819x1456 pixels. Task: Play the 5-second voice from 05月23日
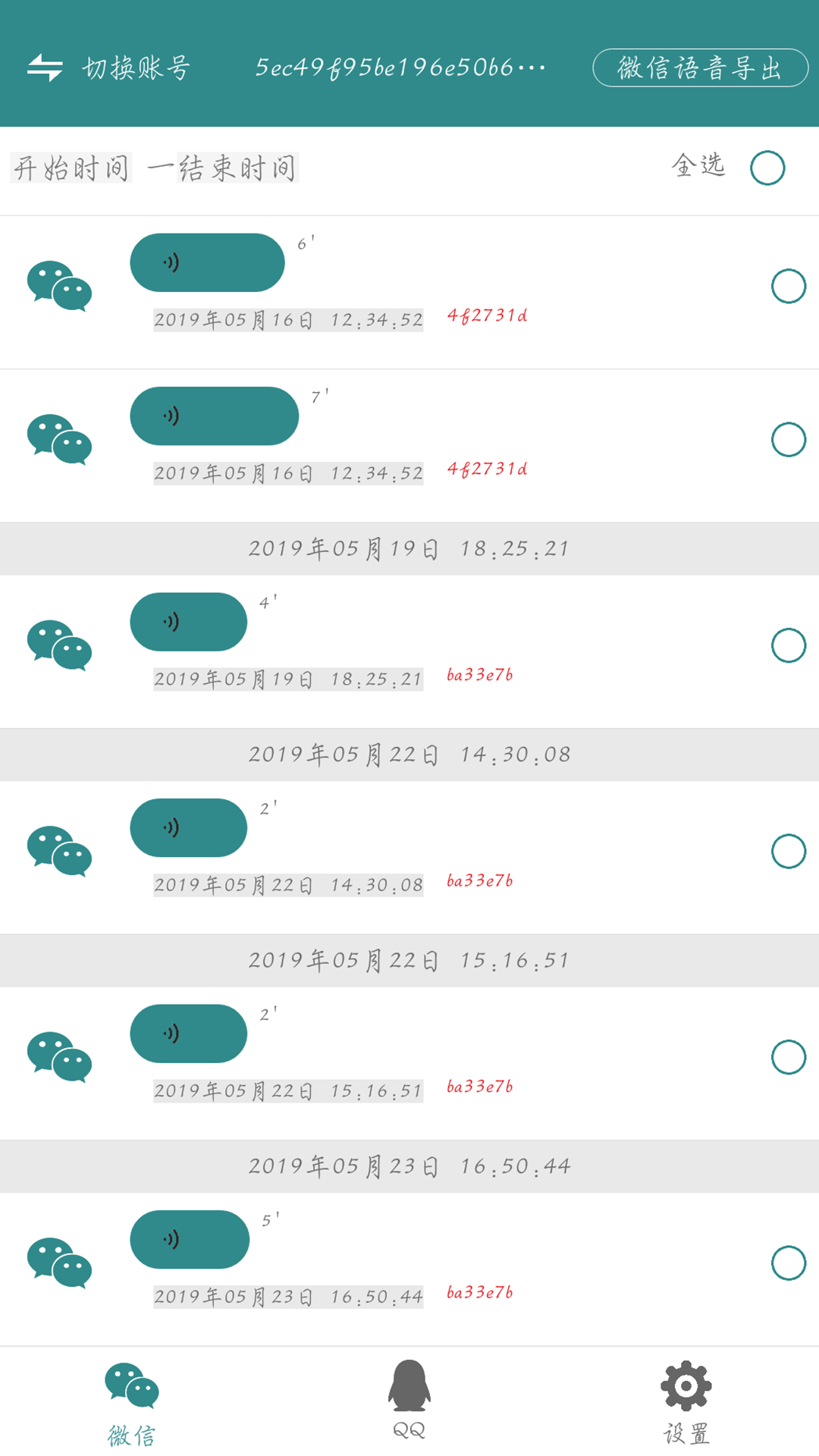pos(190,1239)
